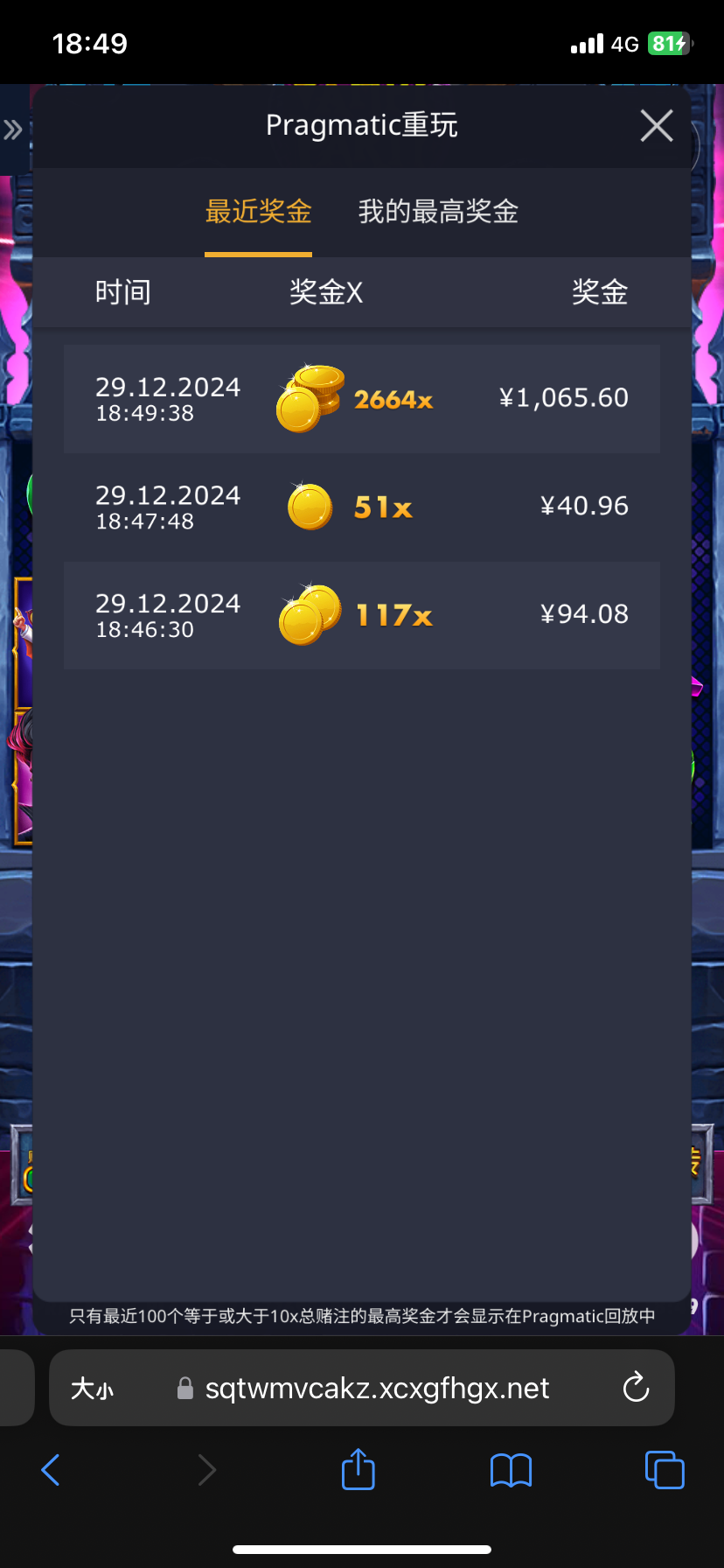Image resolution: width=724 pixels, height=1568 pixels.
Task: Close the Pragmatic replay dialog
Action: tap(657, 126)
